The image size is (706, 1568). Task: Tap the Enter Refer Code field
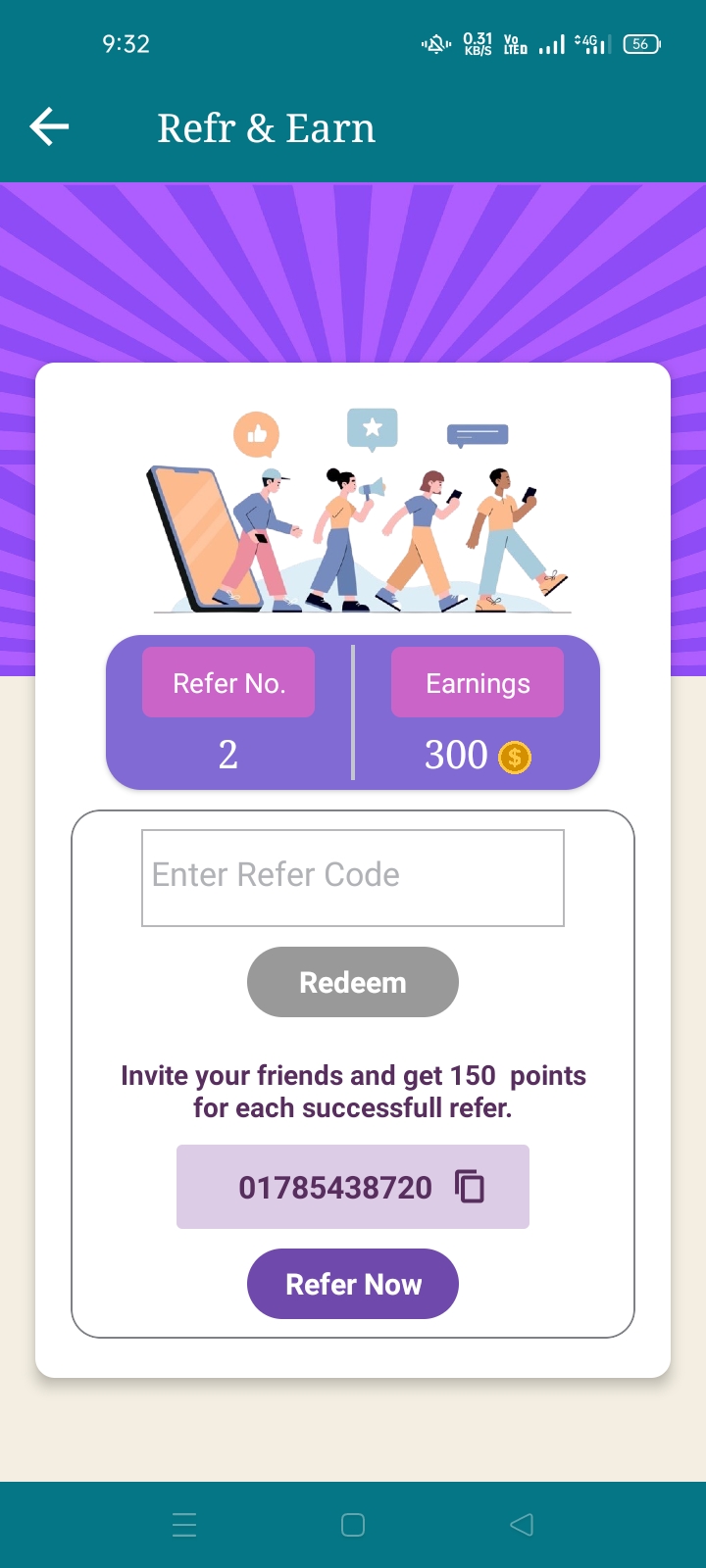point(353,877)
